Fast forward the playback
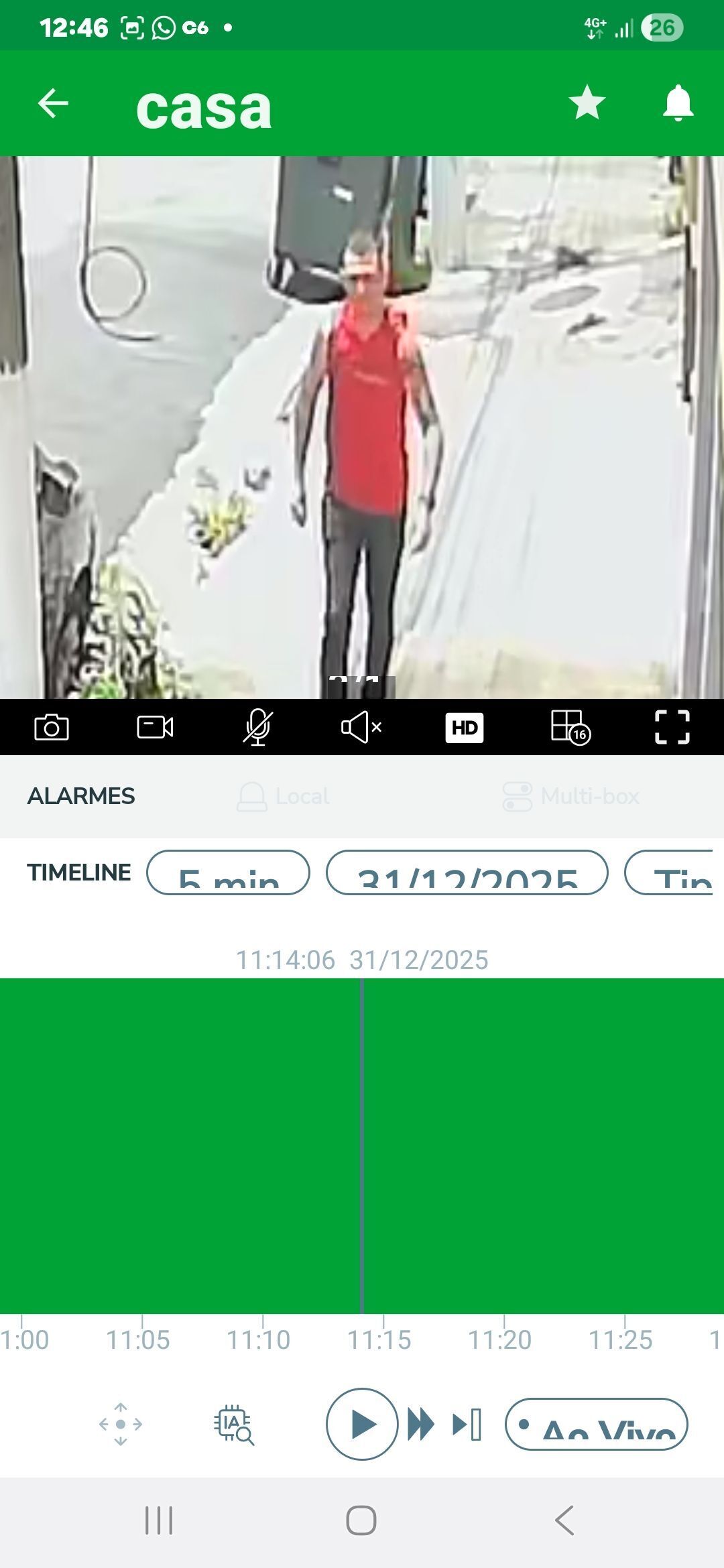724x1568 pixels. (421, 1424)
